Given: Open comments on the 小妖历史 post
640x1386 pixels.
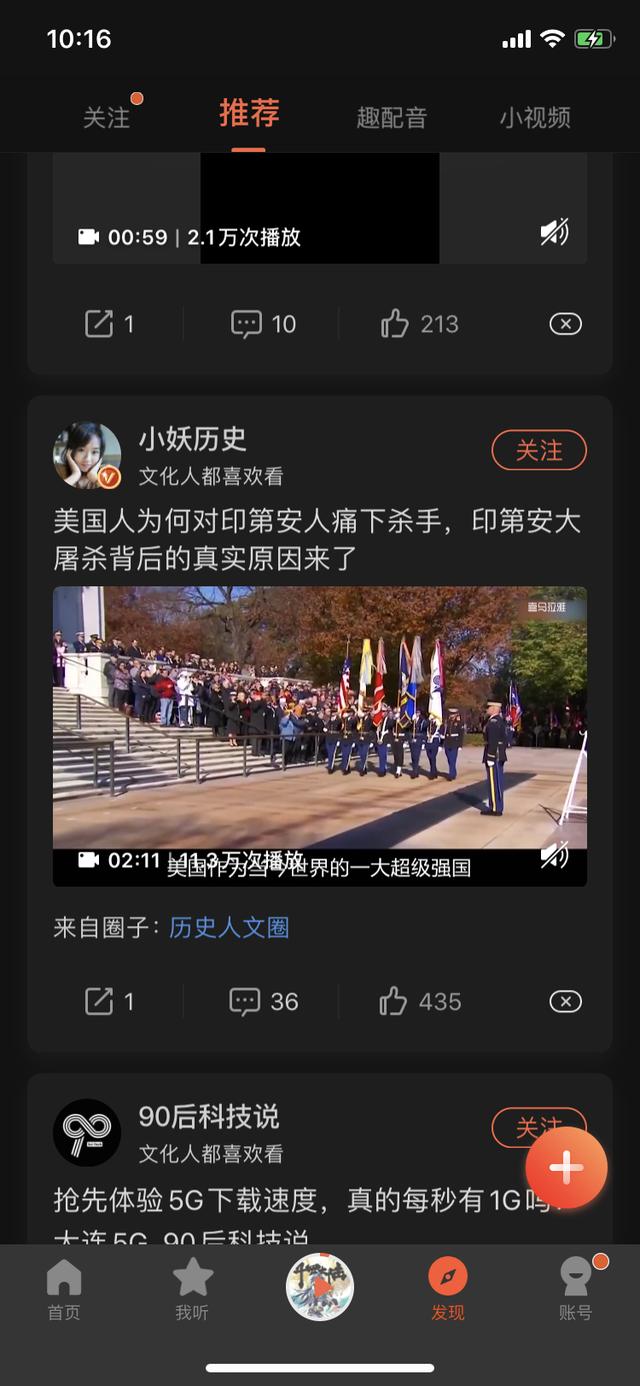Looking at the screenshot, I should 264,1001.
